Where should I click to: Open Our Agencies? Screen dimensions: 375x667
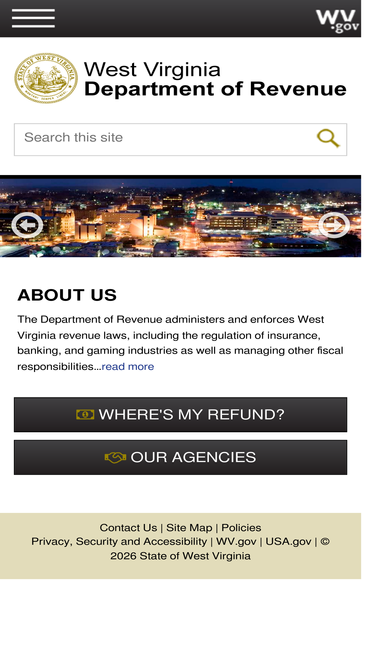(180, 457)
